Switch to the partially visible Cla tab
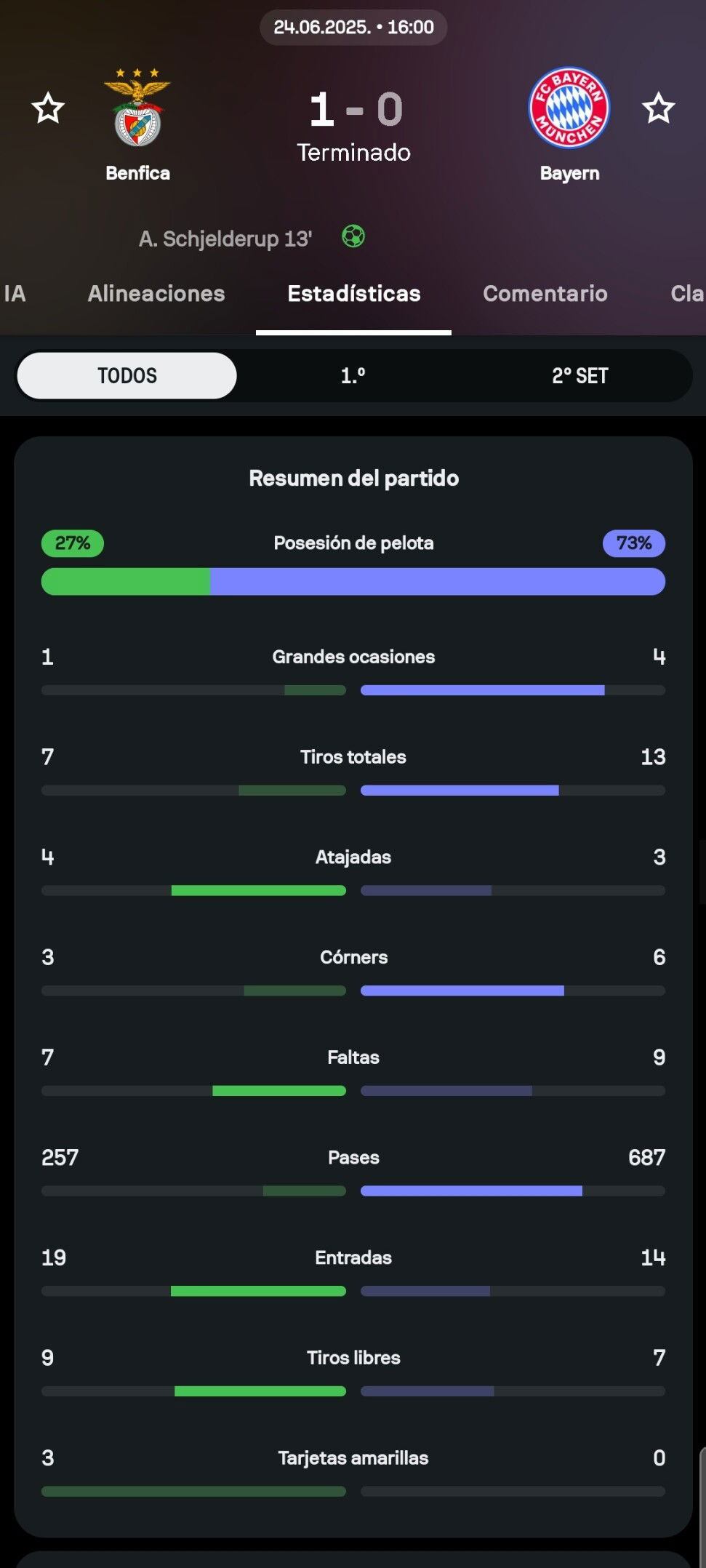This screenshot has width=706, height=1568. (687, 293)
